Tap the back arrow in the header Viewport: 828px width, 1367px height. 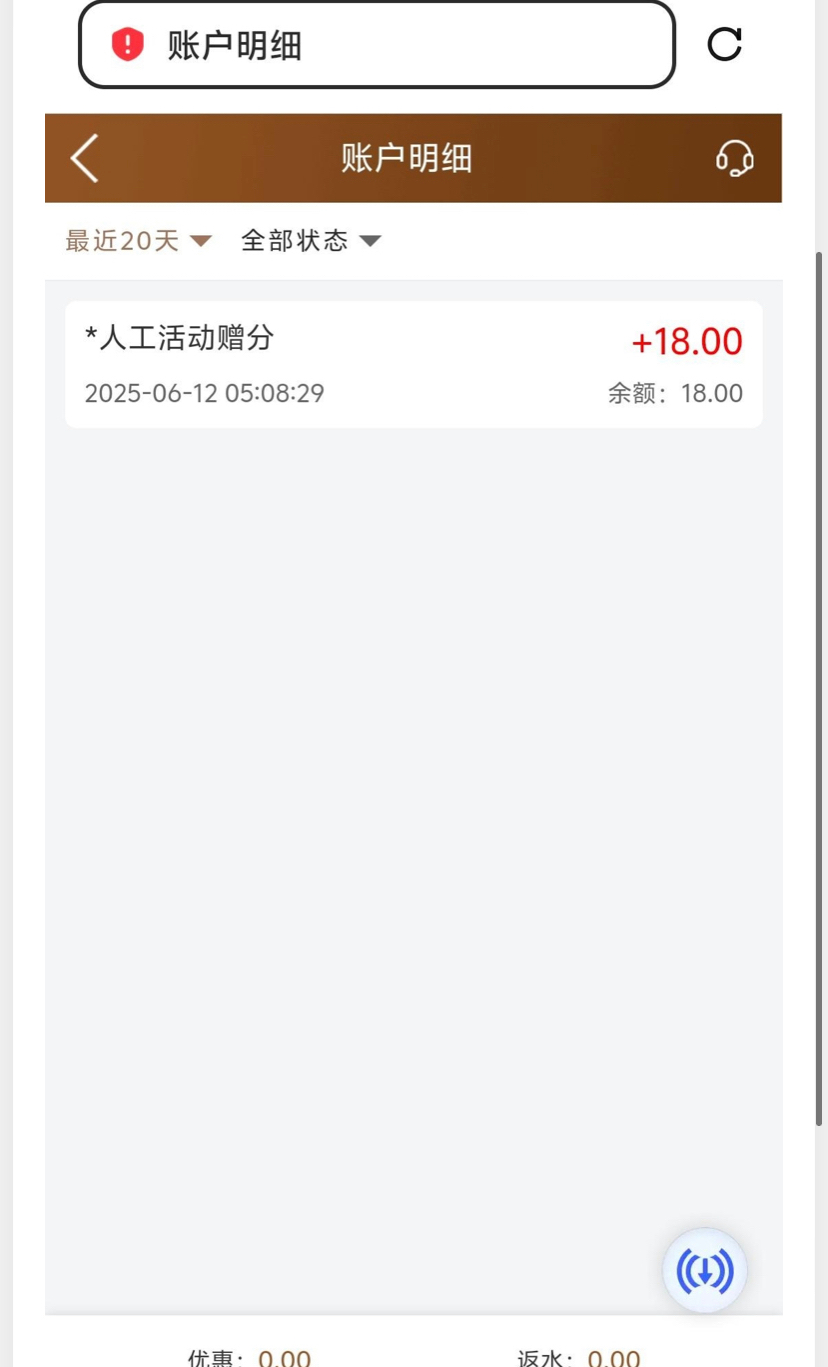pos(85,158)
